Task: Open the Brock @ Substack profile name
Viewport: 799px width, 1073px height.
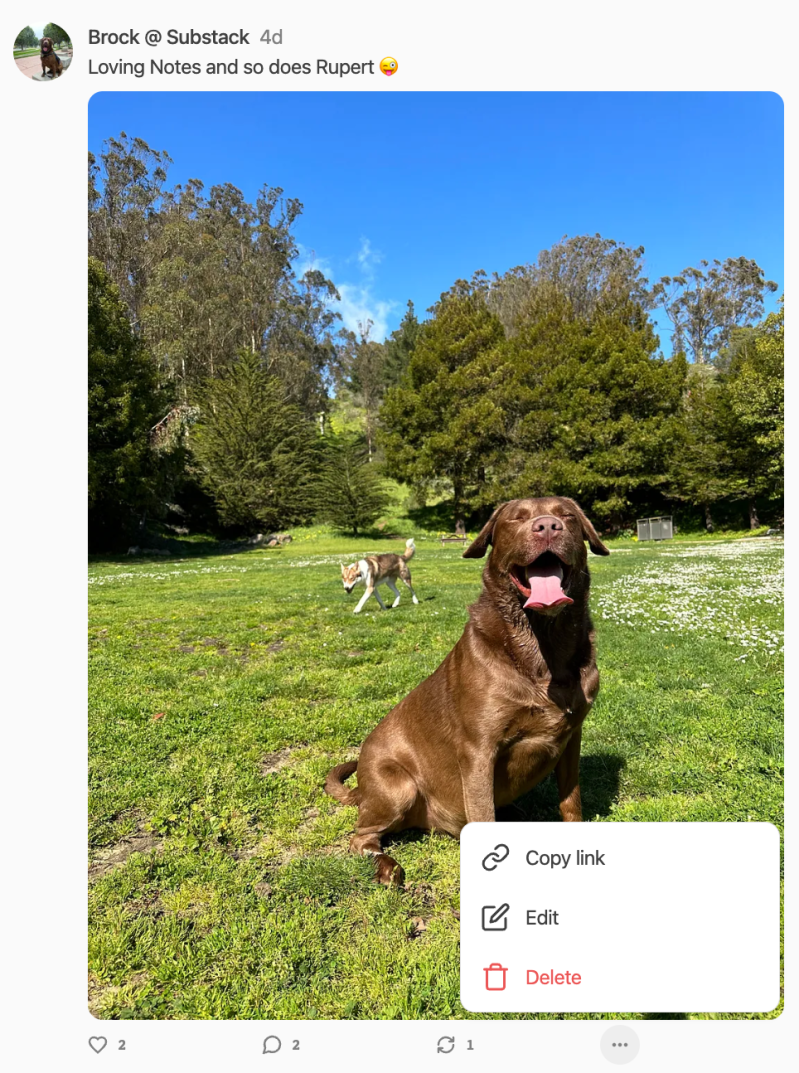Action: pyautogui.click(x=168, y=37)
